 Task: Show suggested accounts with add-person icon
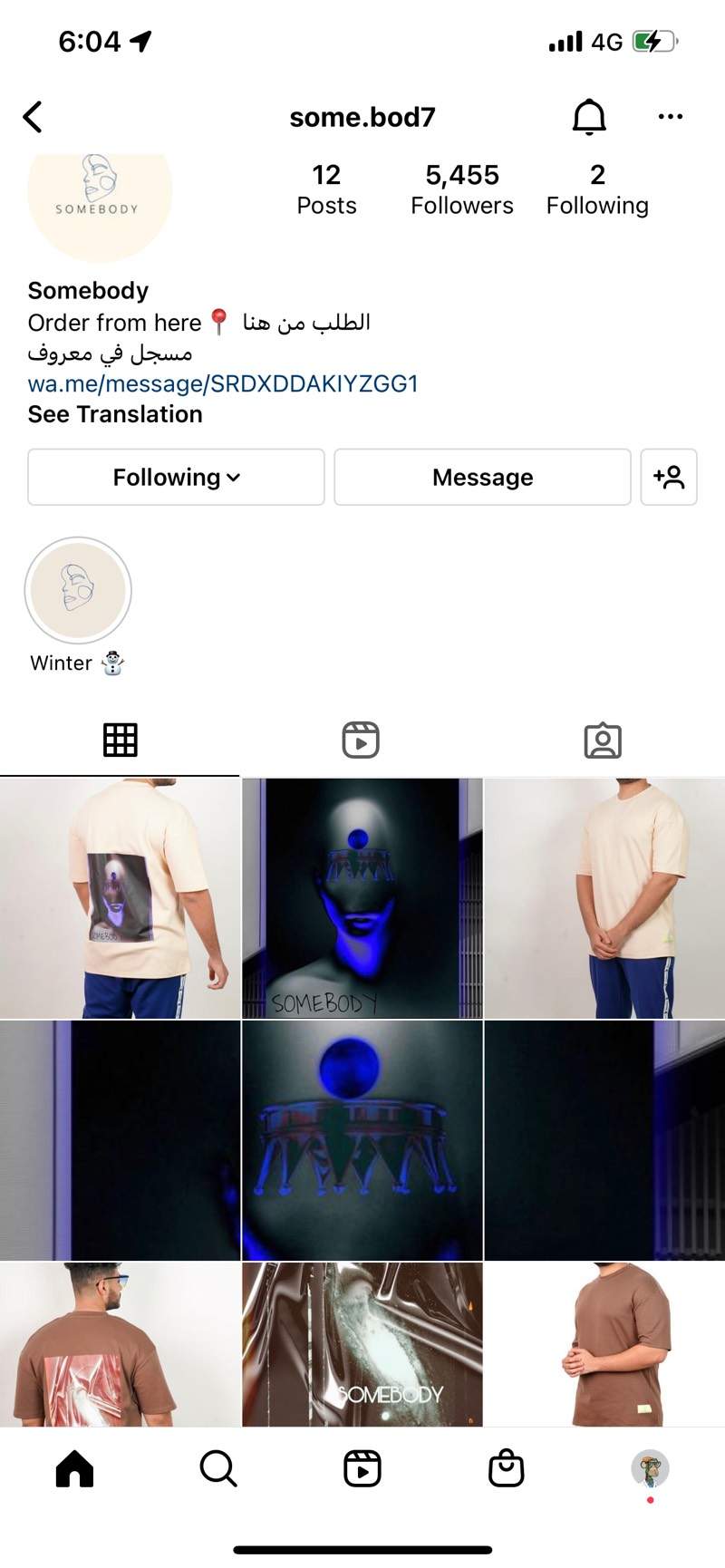(669, 477)
